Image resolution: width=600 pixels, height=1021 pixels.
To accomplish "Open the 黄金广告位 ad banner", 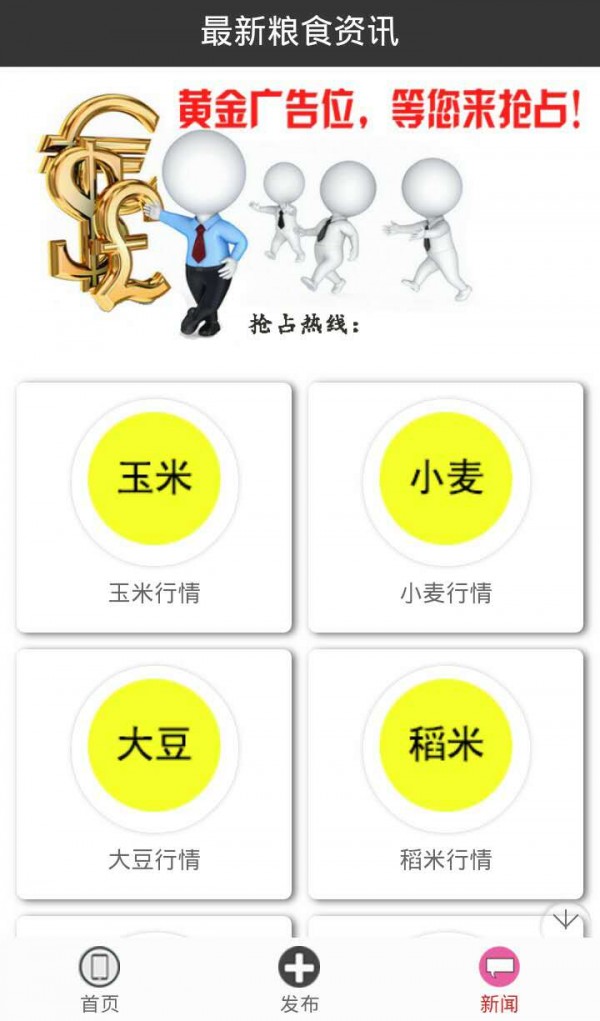I will coord(300,215).
